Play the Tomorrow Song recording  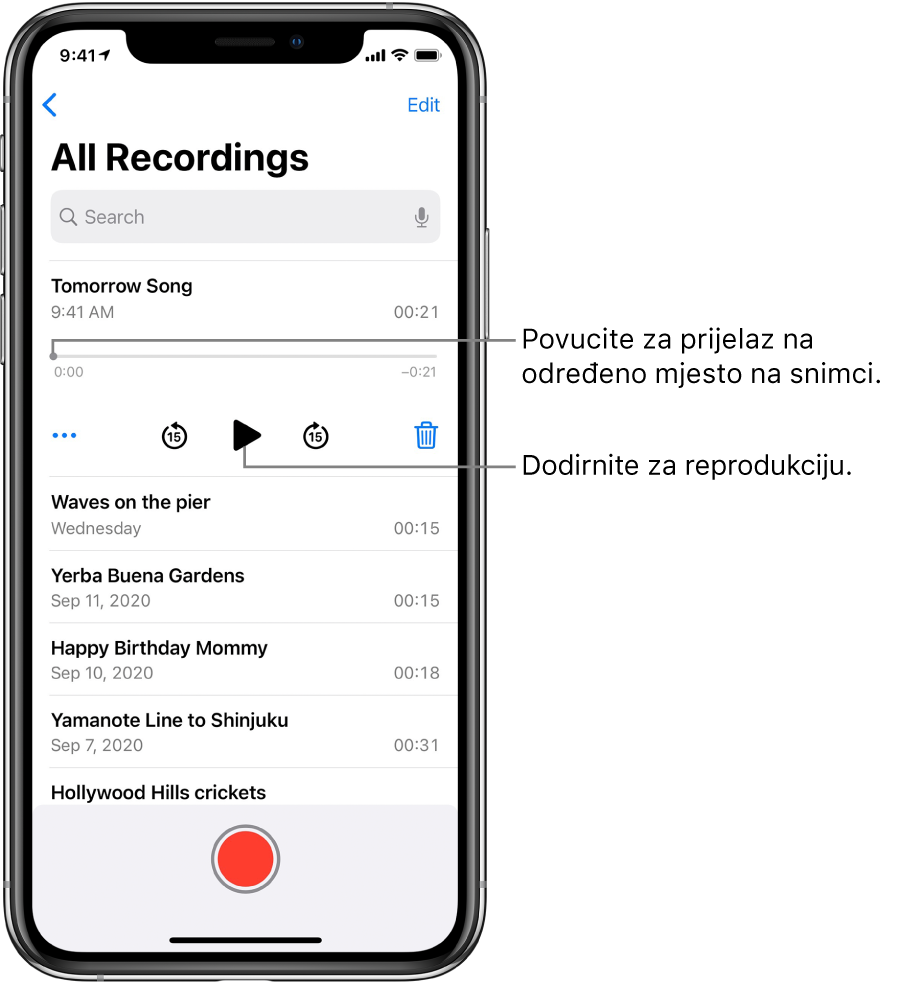point(246,435)
